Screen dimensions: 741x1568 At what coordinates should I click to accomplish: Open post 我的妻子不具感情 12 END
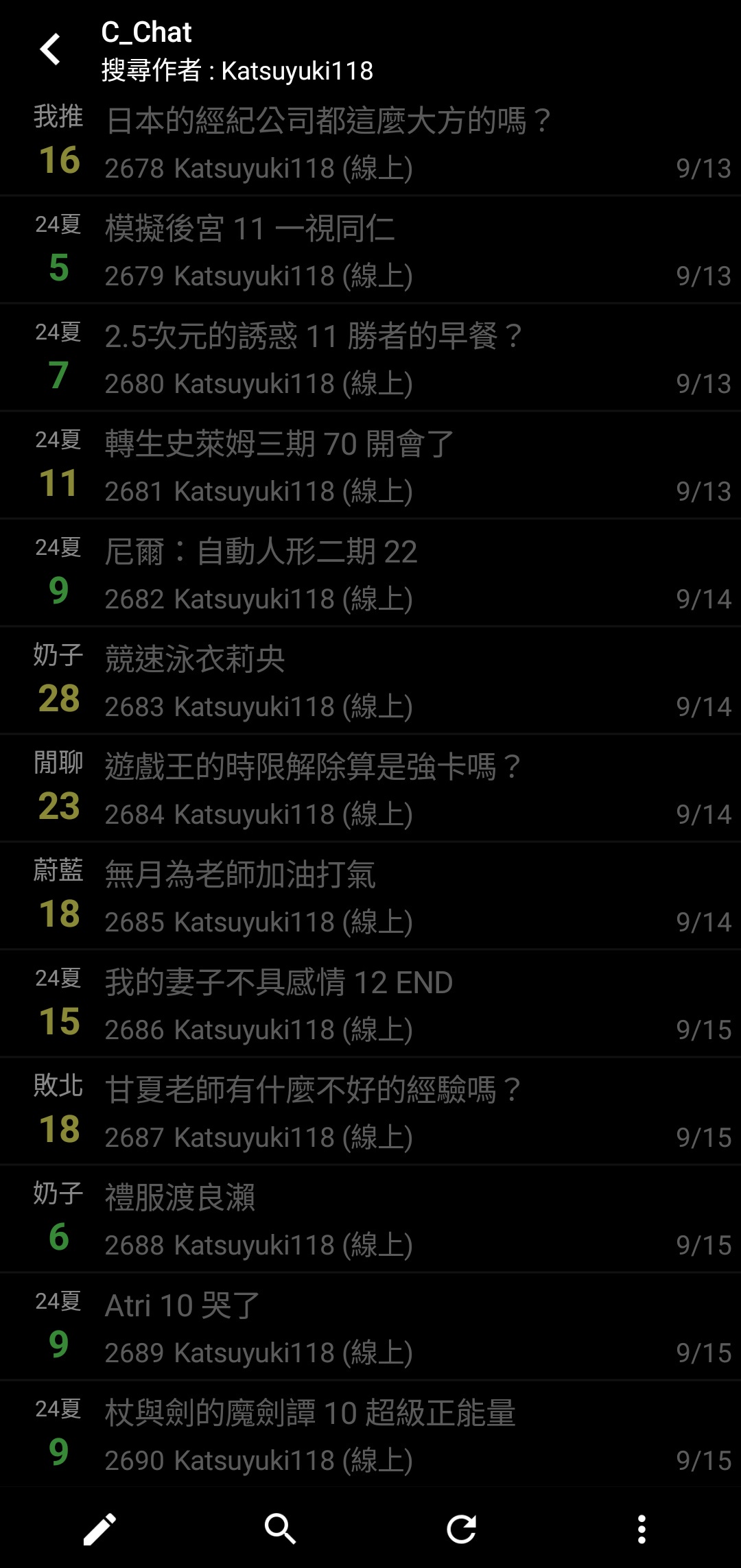coord(370,1003)
